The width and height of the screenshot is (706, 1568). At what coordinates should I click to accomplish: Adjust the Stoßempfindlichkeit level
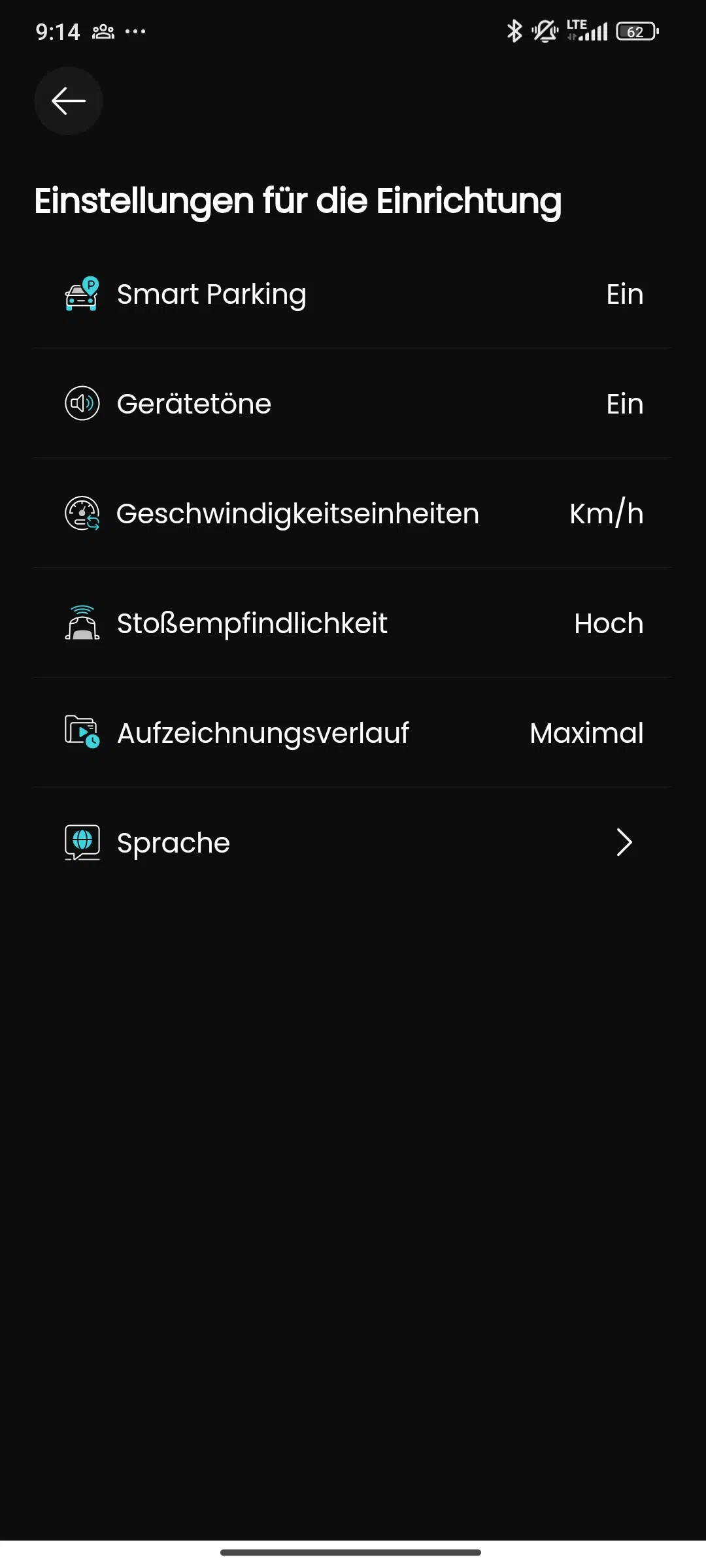(x=353, y=623)
